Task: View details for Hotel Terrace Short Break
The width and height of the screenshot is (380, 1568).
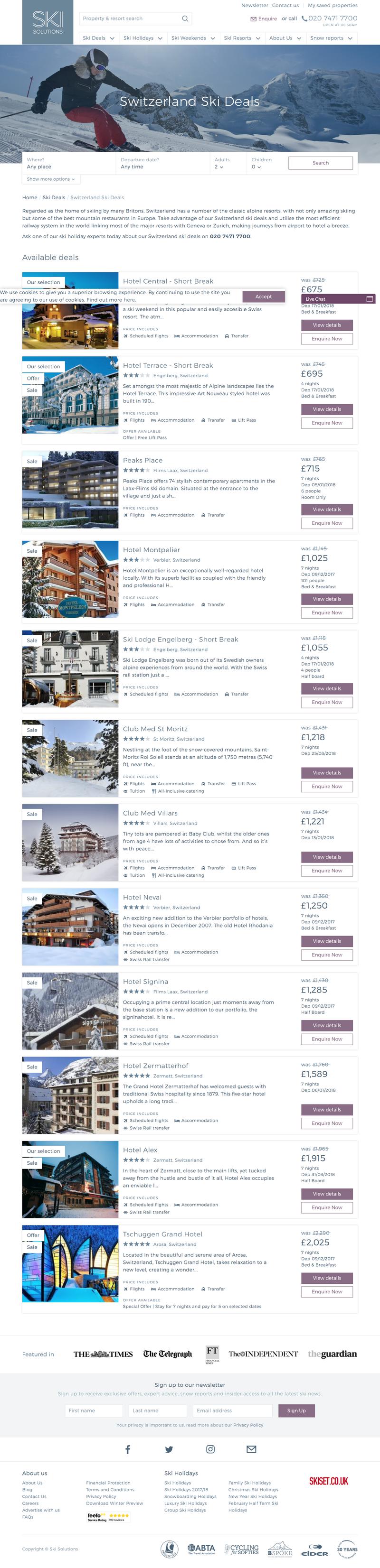Action: click(x=326, y=409)
